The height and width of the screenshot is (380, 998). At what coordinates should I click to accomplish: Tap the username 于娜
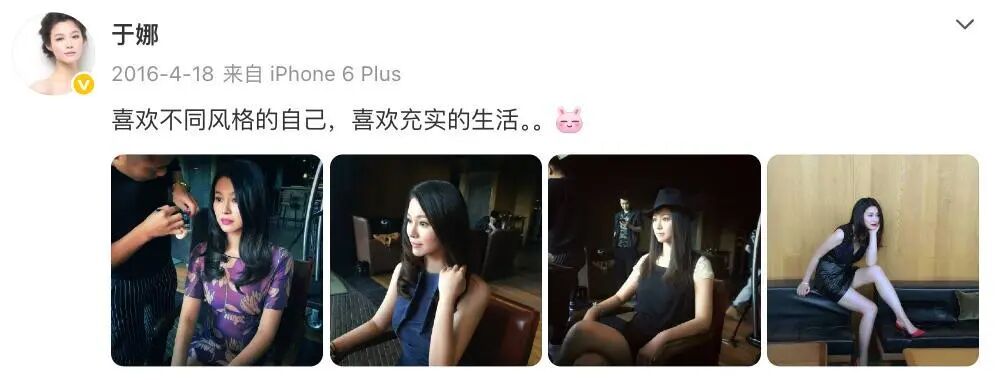[x=135, y=34]
